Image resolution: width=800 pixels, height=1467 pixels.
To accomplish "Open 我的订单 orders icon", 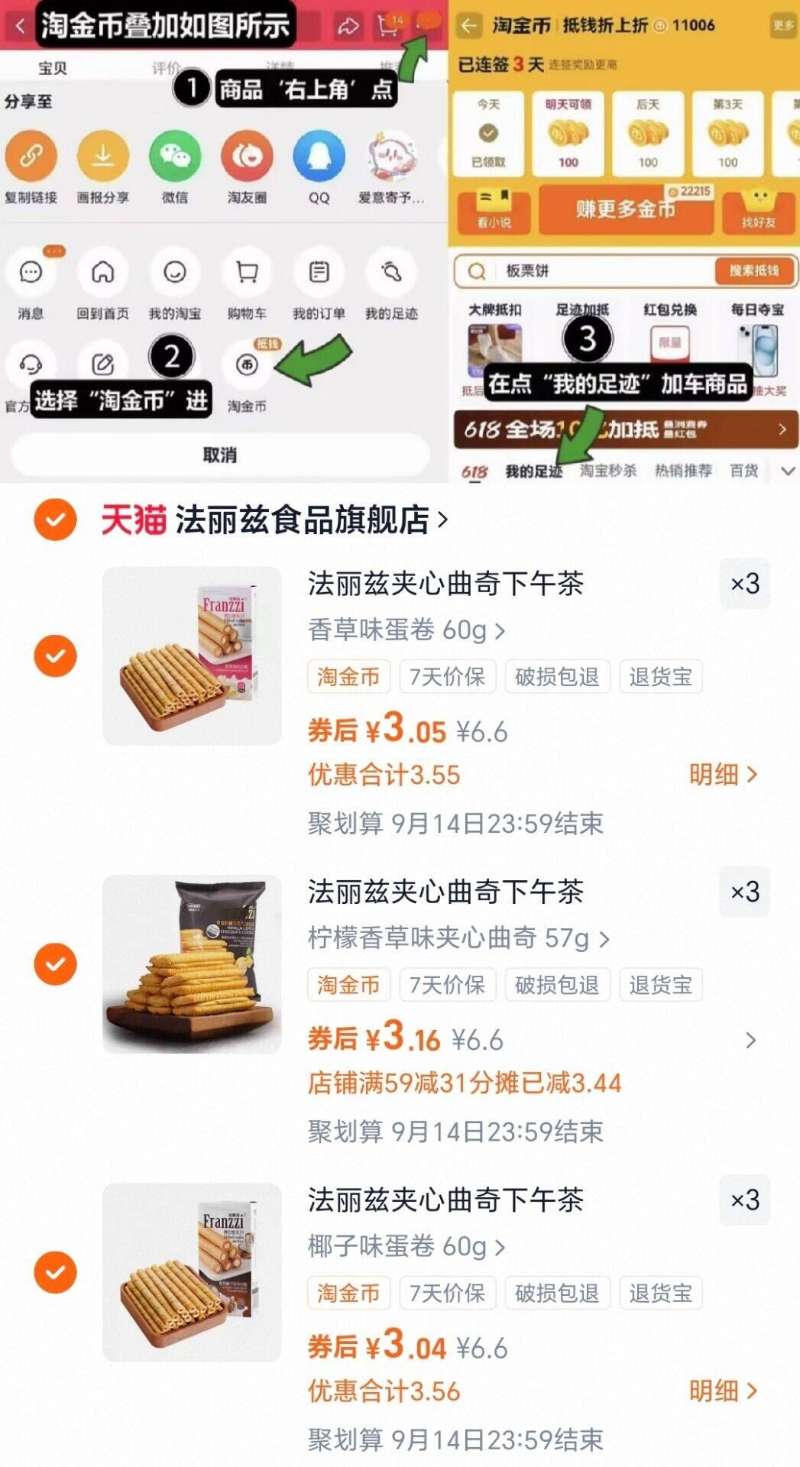I will click(x=318, y=272).
